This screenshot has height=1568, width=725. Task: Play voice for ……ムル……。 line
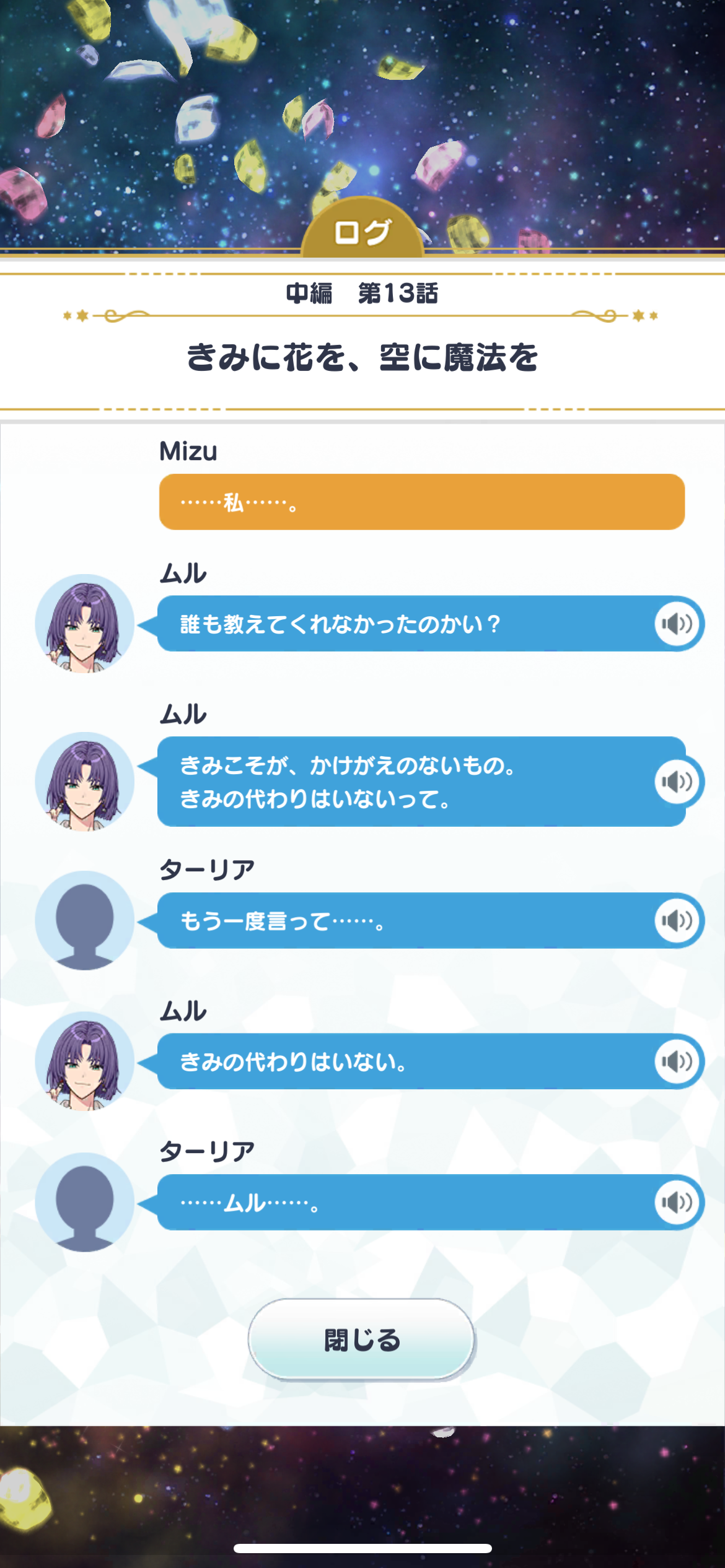point(677,1203)
